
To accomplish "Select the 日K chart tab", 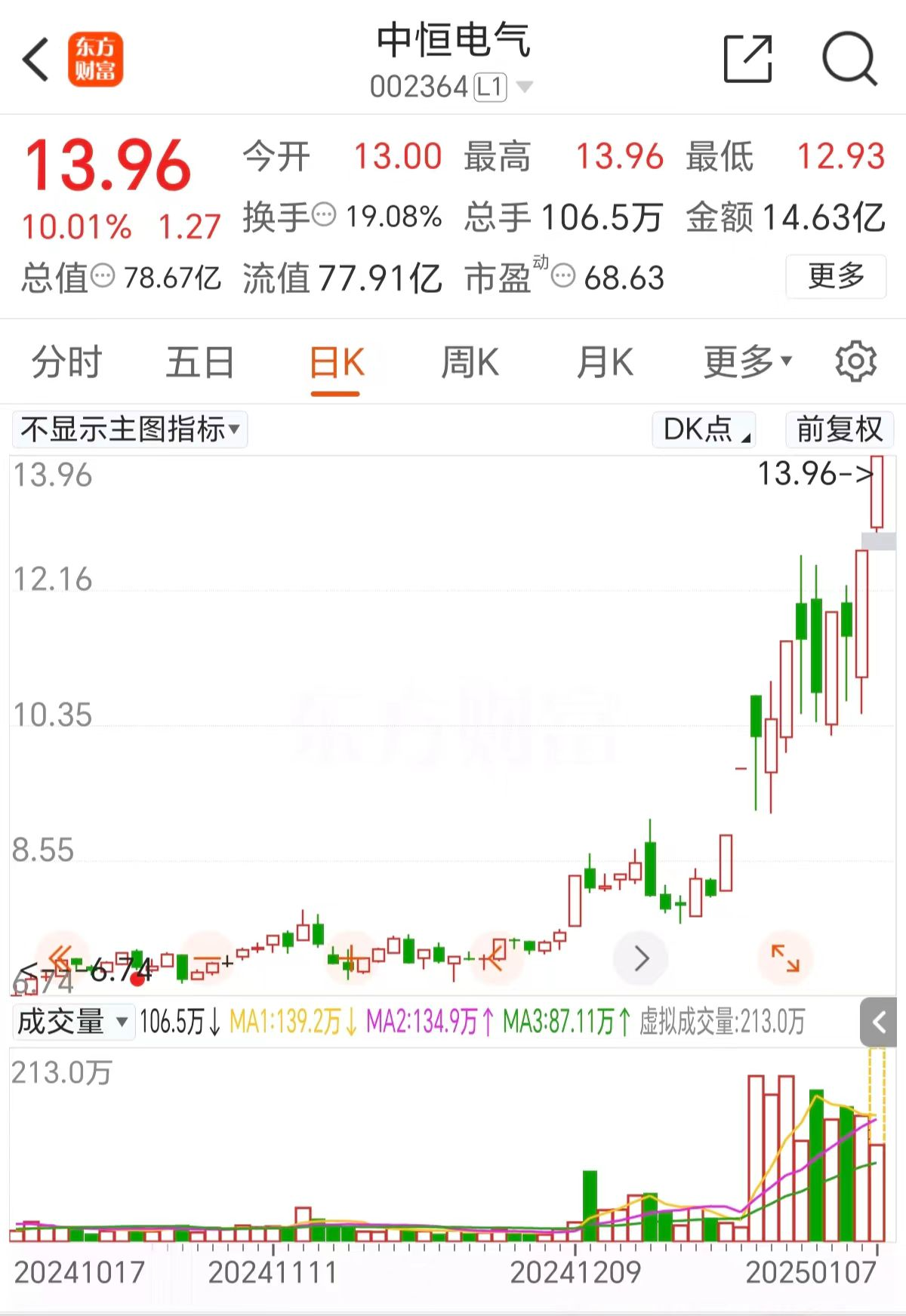I will pyautogui.click(x=337, y=362).
